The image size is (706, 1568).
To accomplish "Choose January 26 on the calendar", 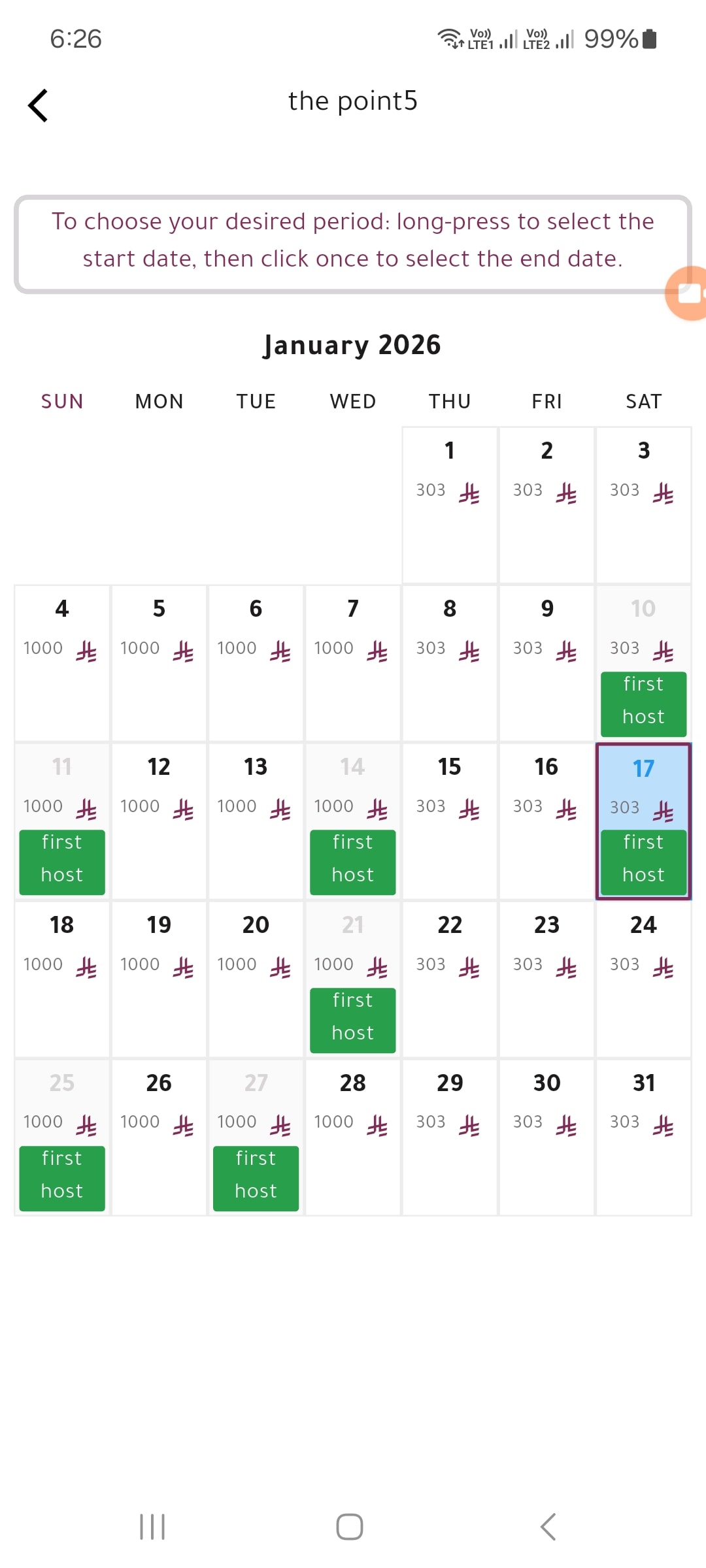I will click(x=159, y=1137).
